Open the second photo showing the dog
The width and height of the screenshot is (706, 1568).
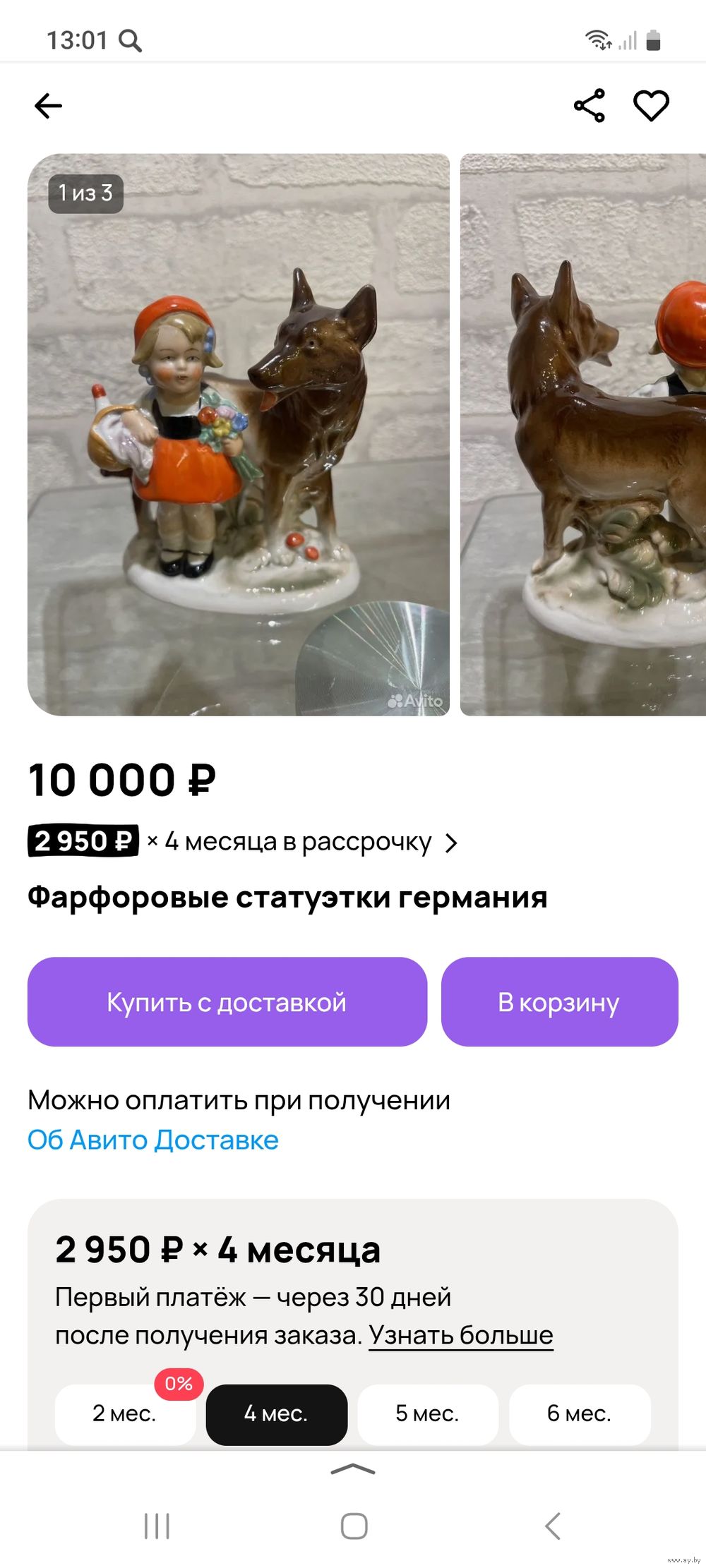(582, 434)
